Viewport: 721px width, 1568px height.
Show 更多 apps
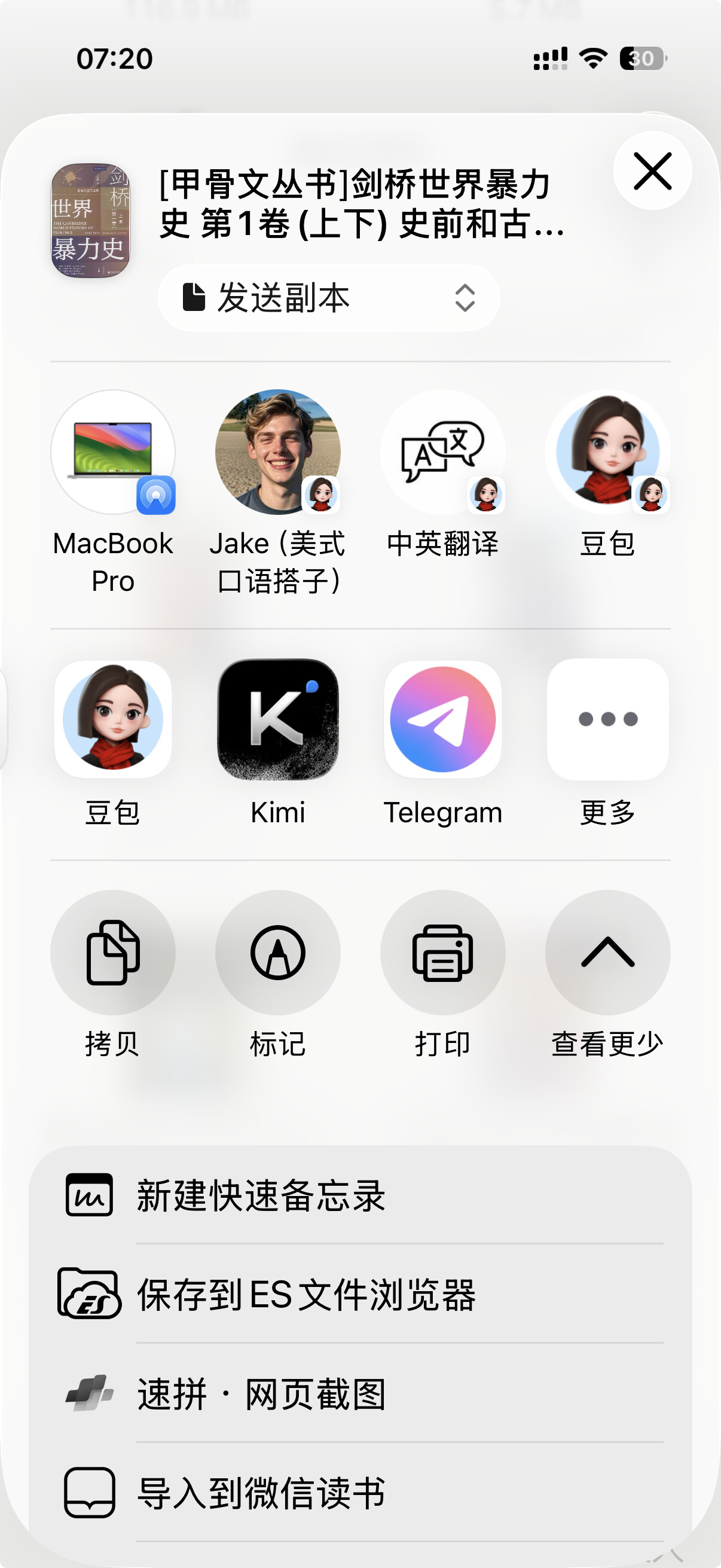[x=608, y=743]
